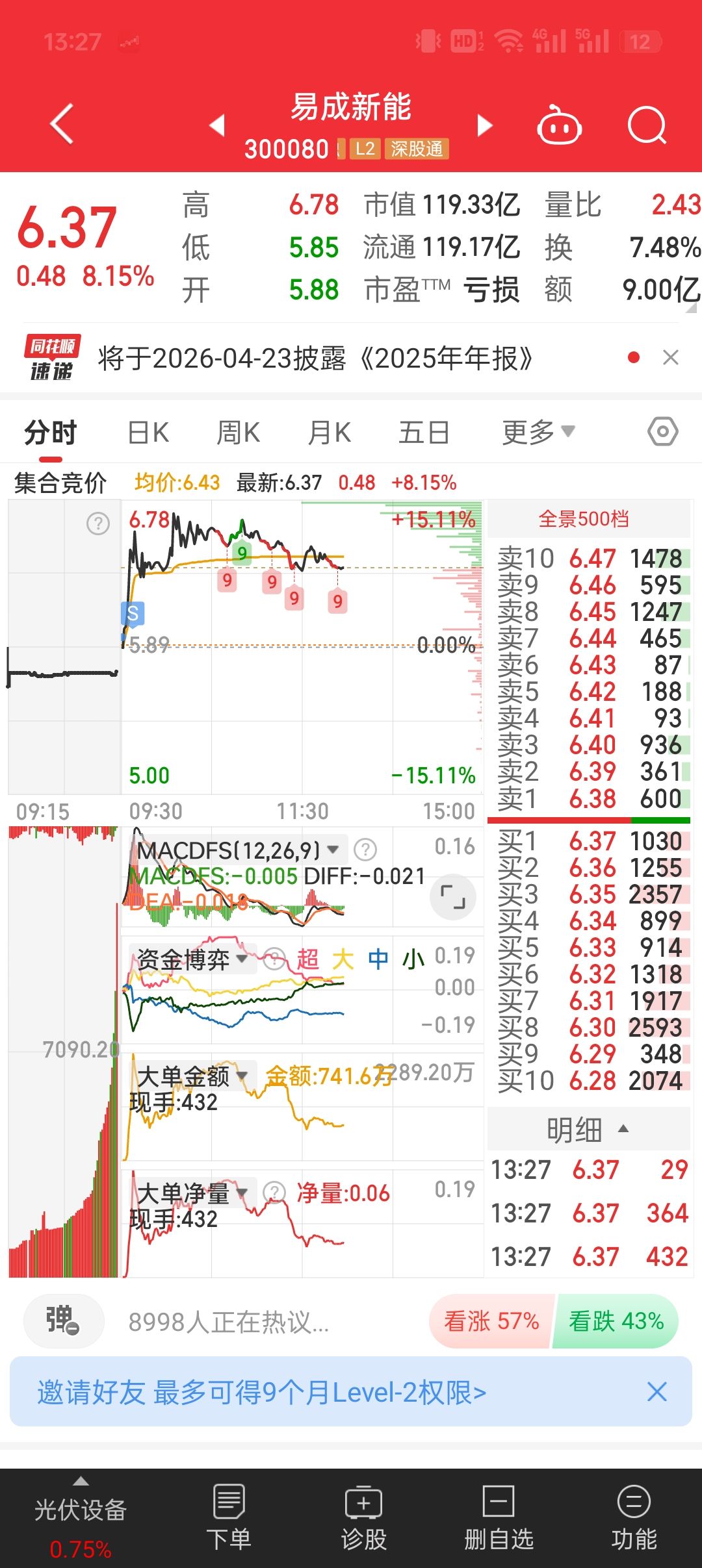702x1568 pixels.
Task: Open the 全景500档 order book
Action: point(584,519)
